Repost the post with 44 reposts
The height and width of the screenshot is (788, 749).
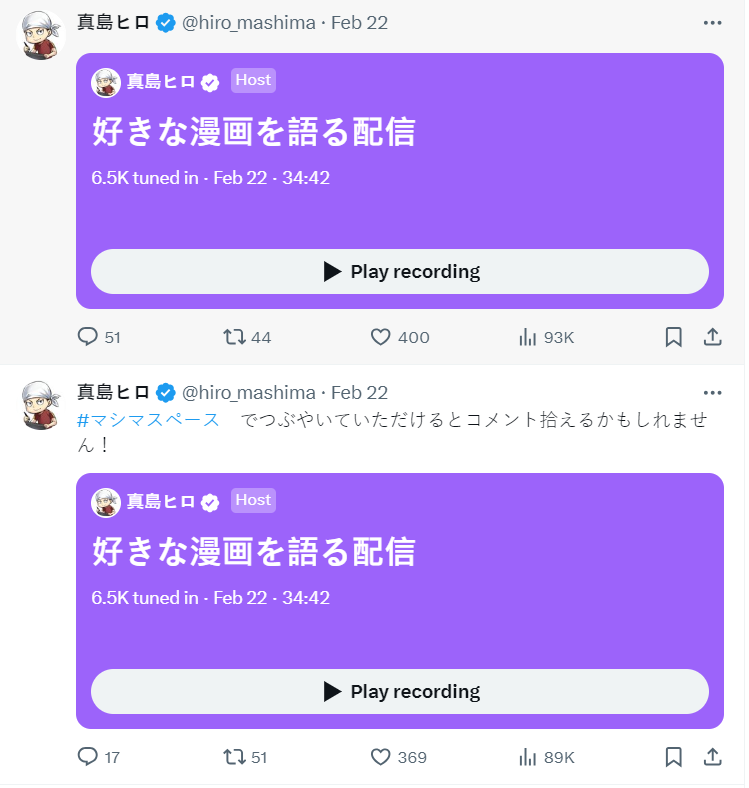click(235, 337)
